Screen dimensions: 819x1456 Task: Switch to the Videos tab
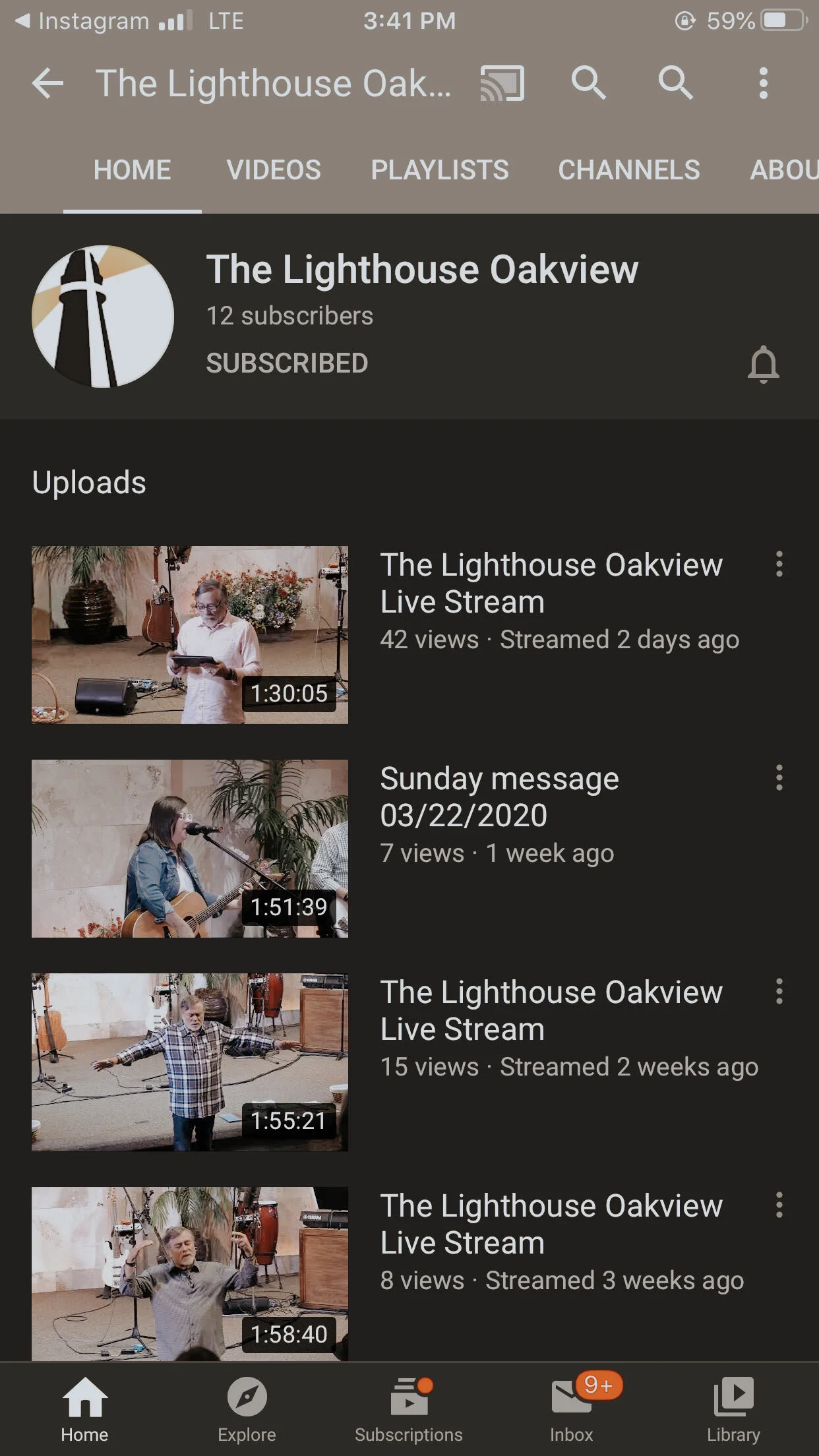274,170
